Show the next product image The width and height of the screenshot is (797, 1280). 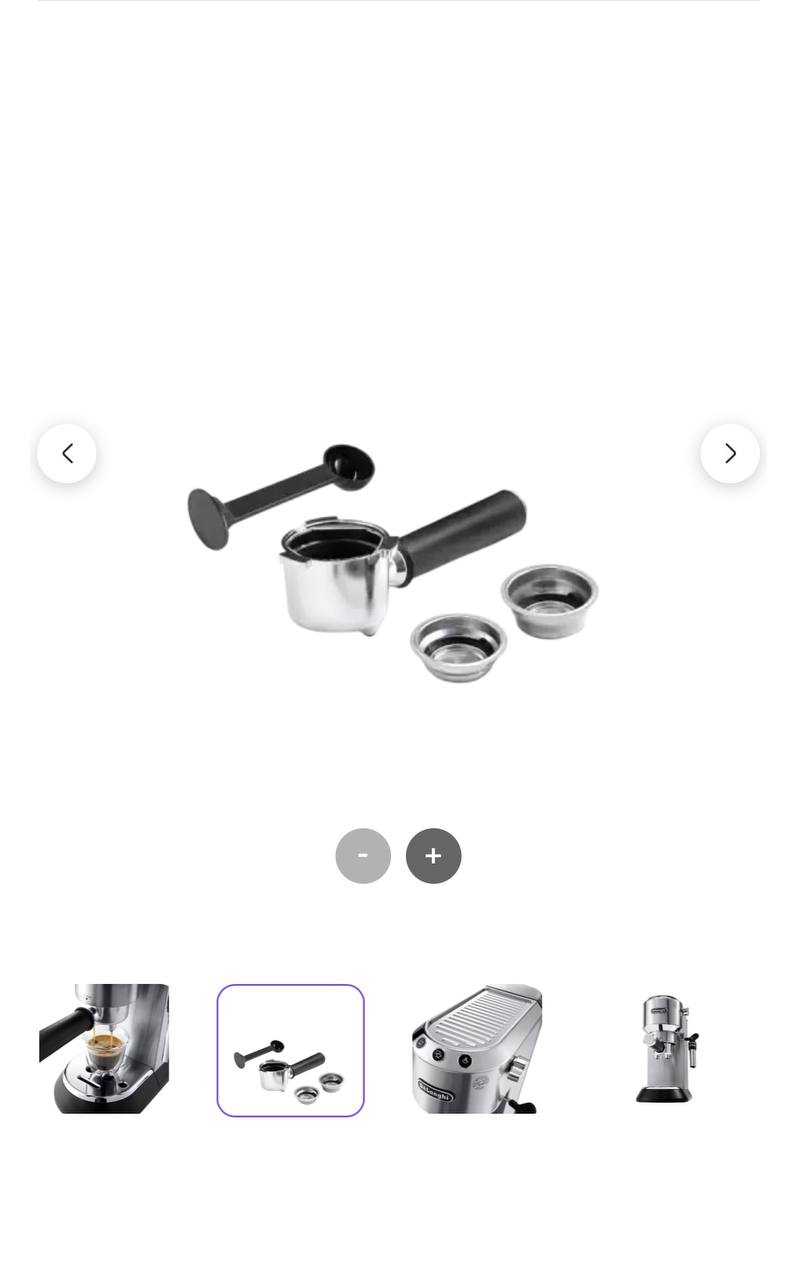730,454
